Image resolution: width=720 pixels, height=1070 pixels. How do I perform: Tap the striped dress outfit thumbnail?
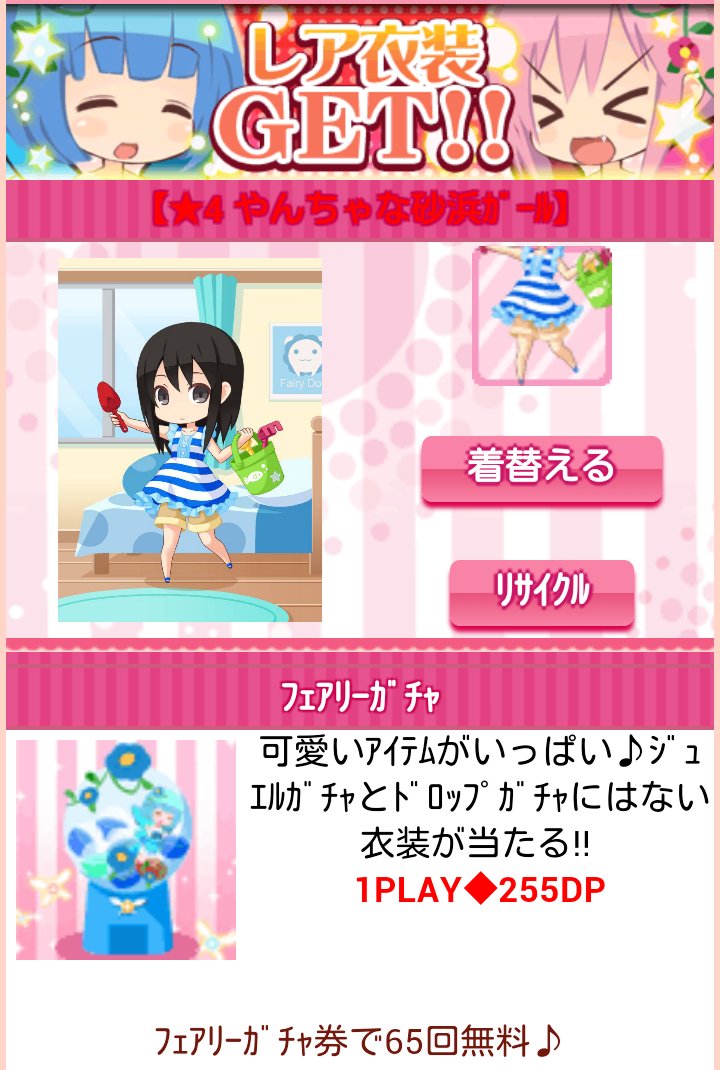click(541, 315)
